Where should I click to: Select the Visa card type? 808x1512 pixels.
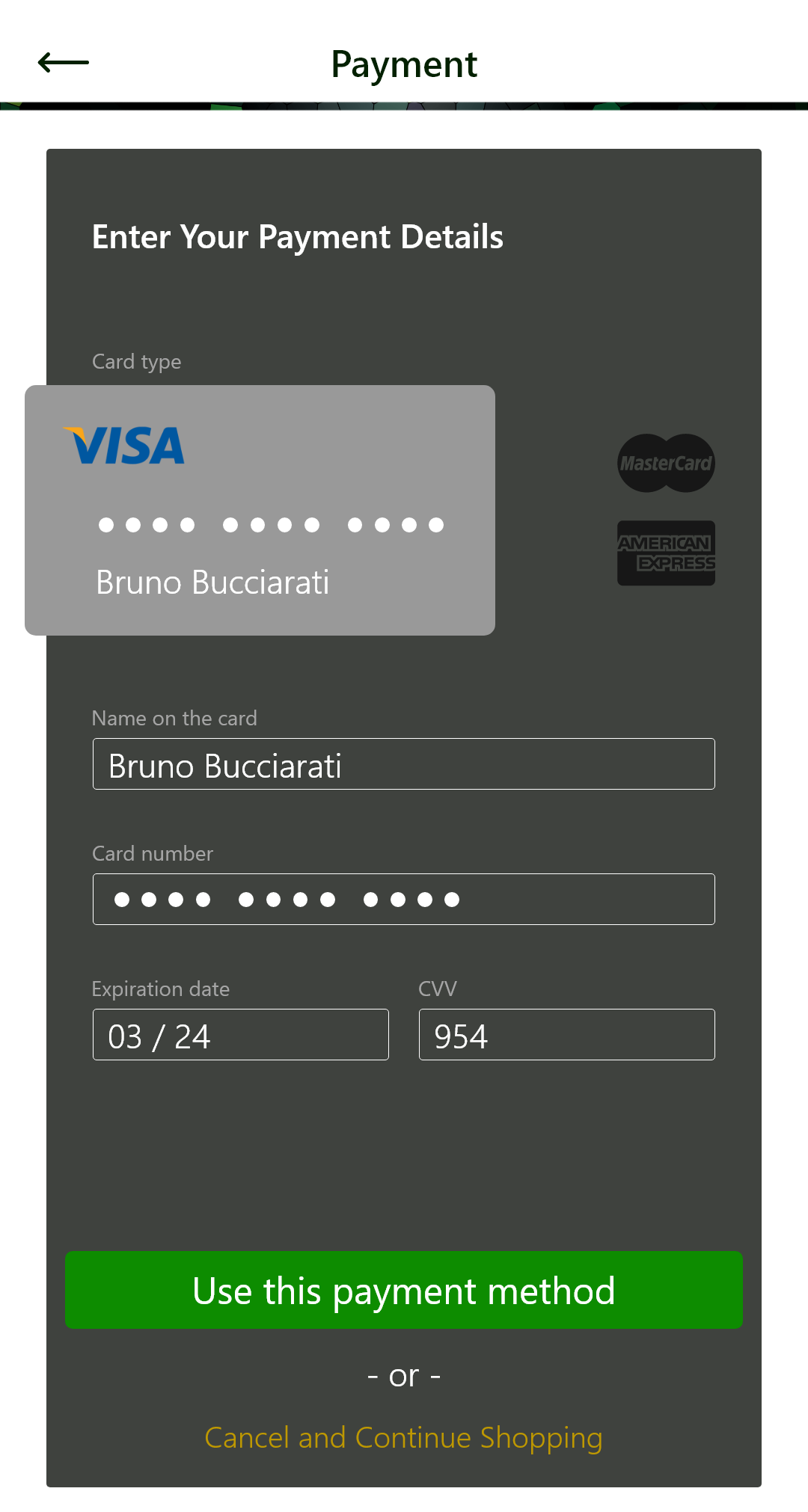pos(260,510)
